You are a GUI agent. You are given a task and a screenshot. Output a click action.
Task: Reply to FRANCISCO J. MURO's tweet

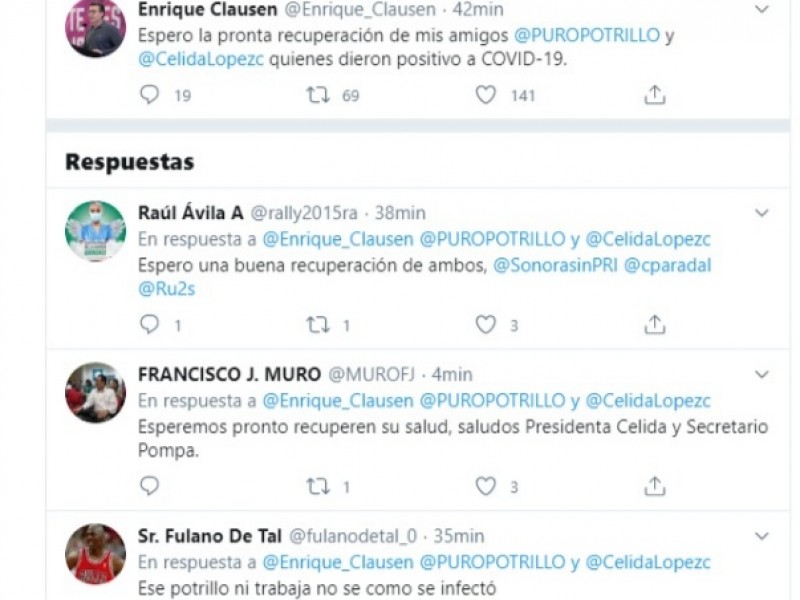click(150, 486)
